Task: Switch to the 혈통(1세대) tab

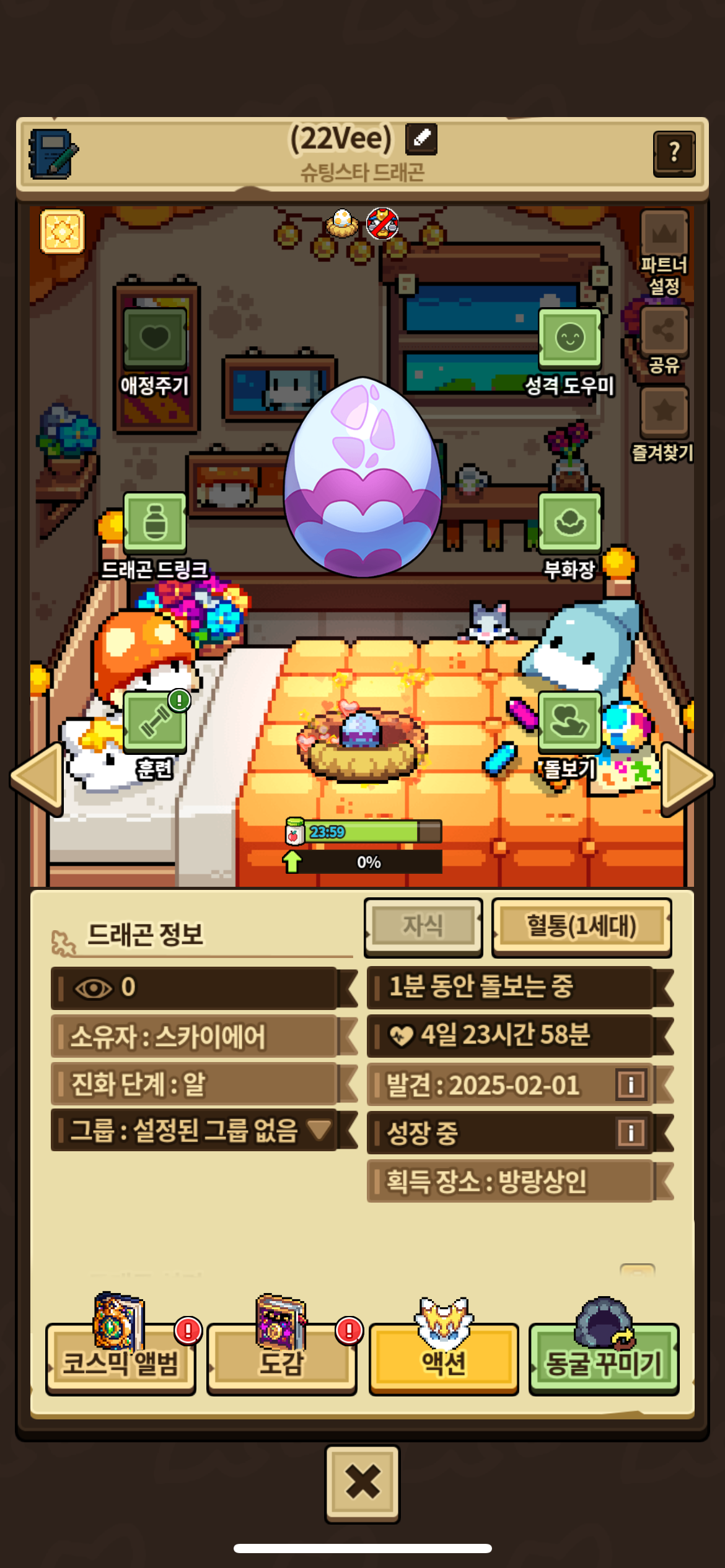Action: pos(581,926)
